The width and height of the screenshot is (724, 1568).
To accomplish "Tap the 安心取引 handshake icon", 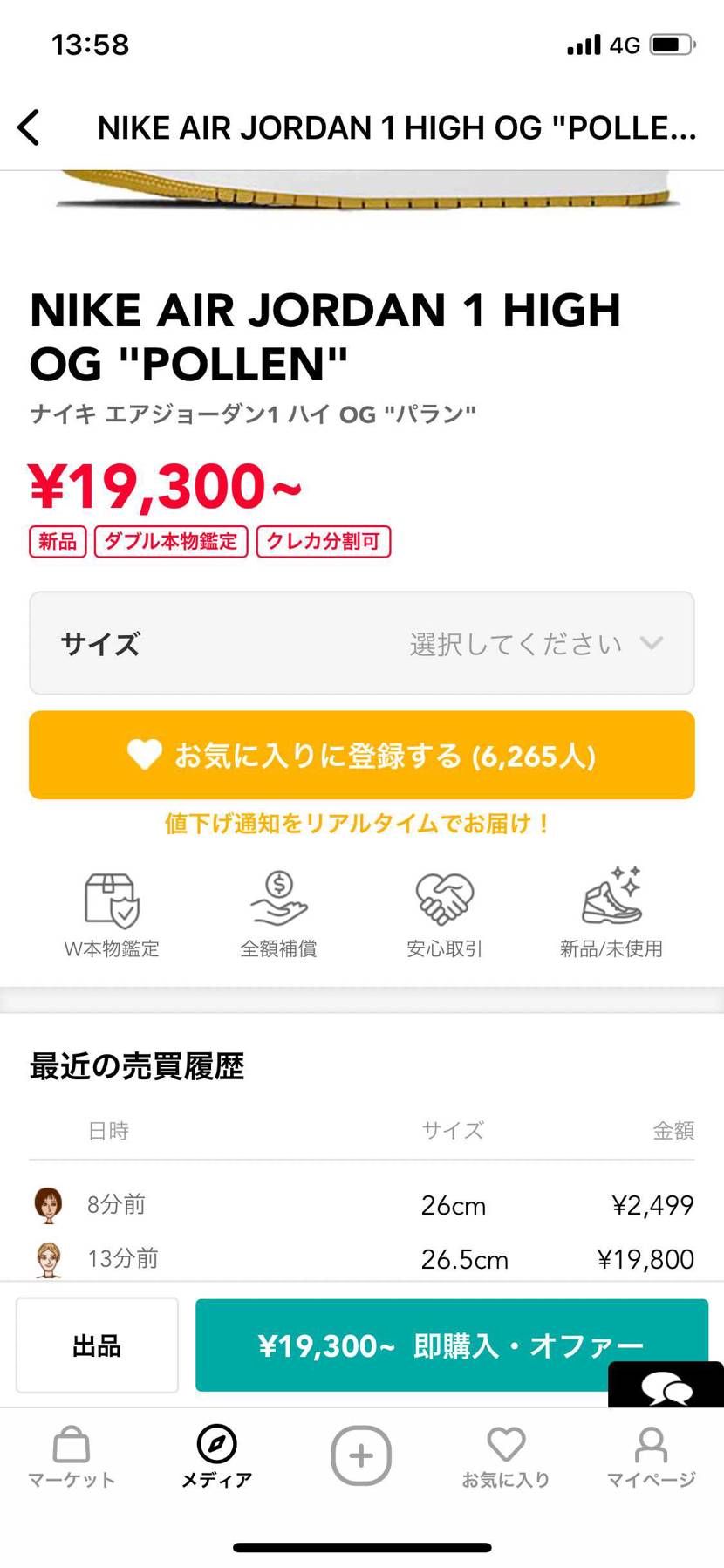I will click(x=443, y=899).
